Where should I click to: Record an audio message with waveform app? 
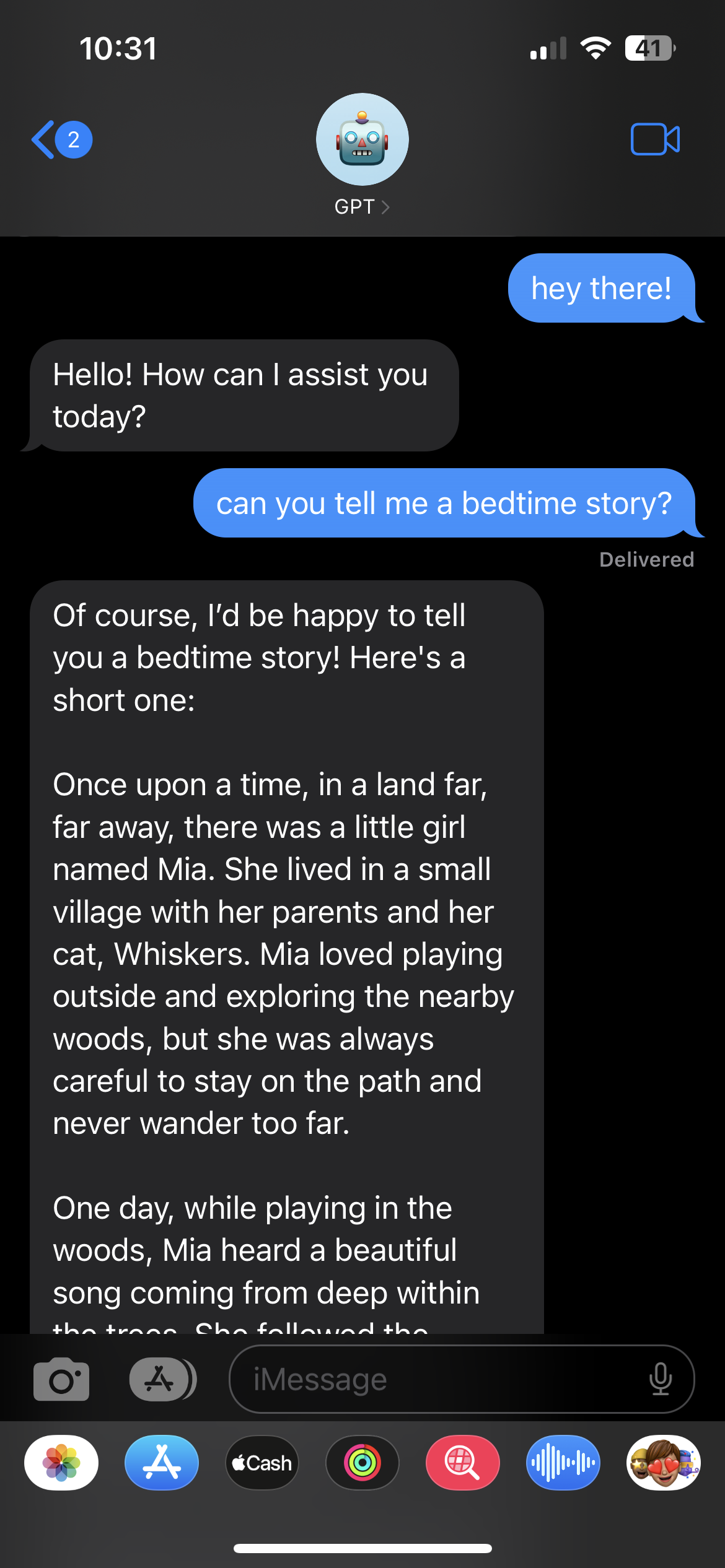tap(563, 1463)
